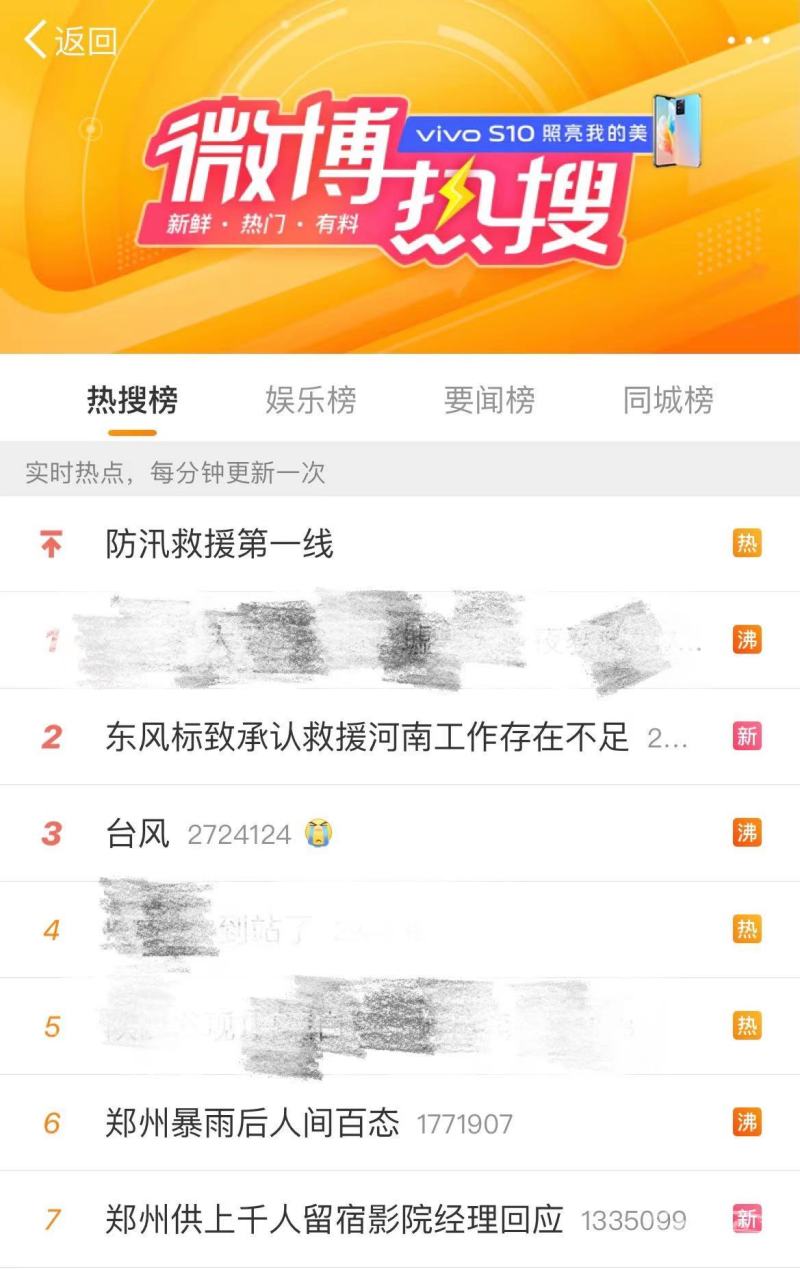Open topic 郑州暴雨后人间百态
This screenshot has height=1269, width=800.
252,1123
